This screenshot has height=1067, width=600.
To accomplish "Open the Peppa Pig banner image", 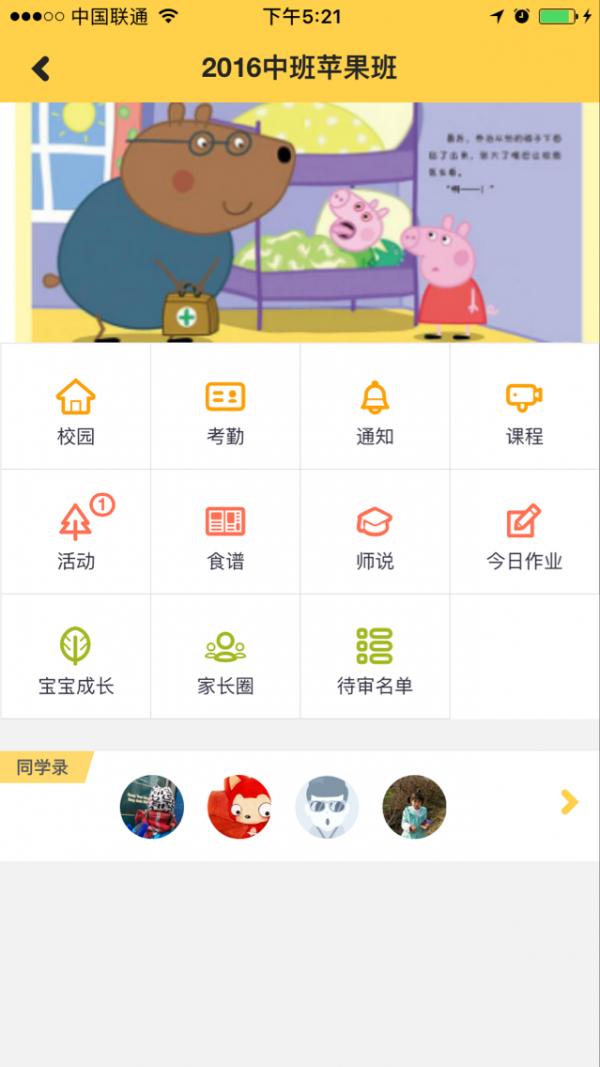I will [x=300, y=222].
